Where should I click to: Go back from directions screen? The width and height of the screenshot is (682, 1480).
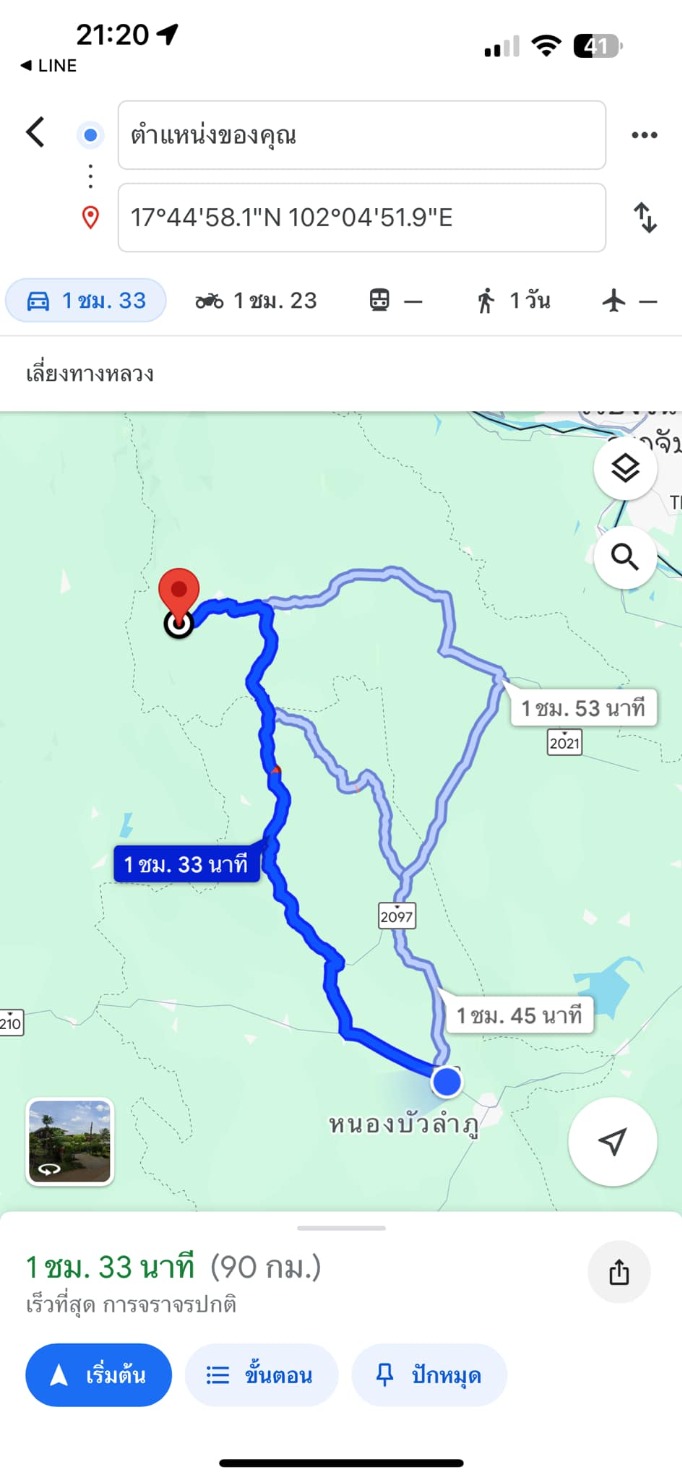(36, 133)
